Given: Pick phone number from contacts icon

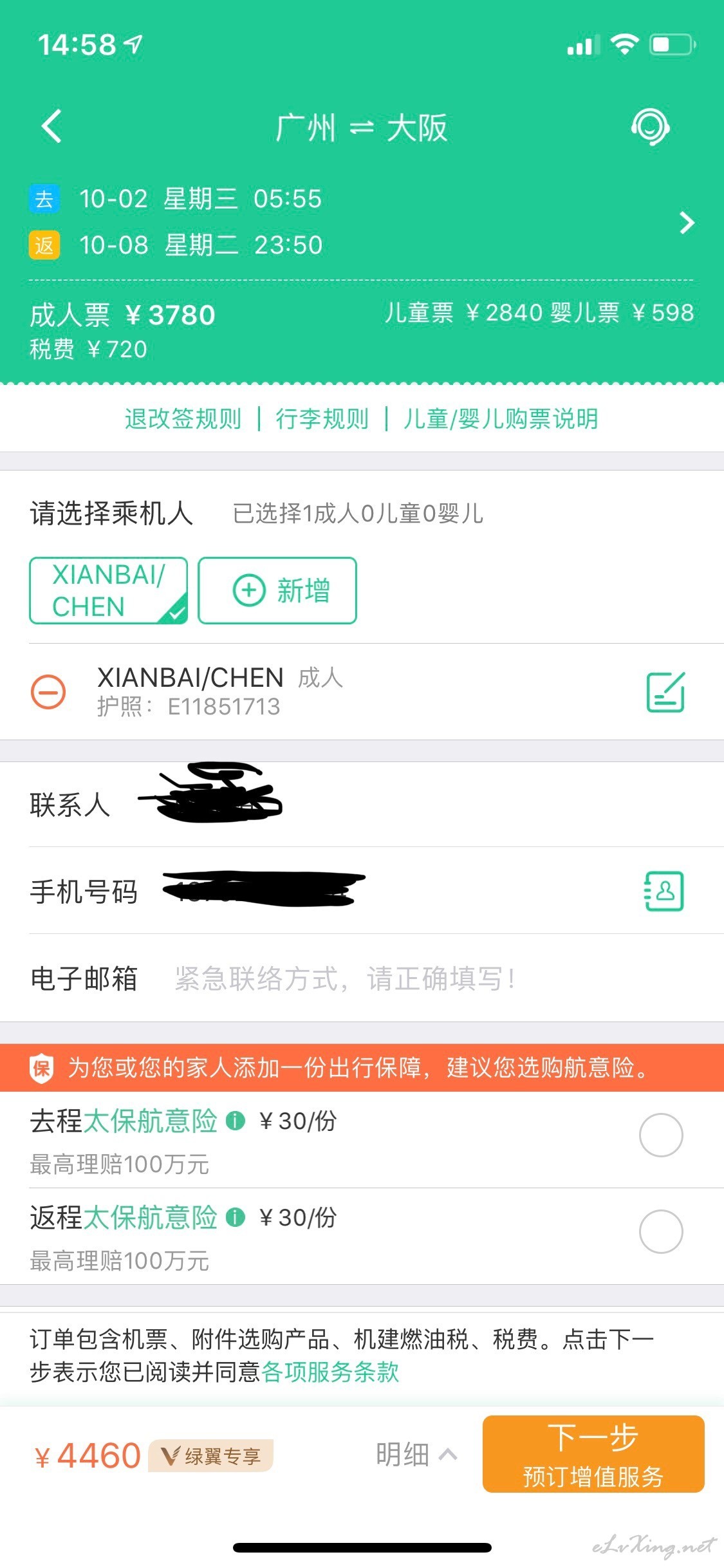Looking at the screenshot, I should (x=664, y=891).
